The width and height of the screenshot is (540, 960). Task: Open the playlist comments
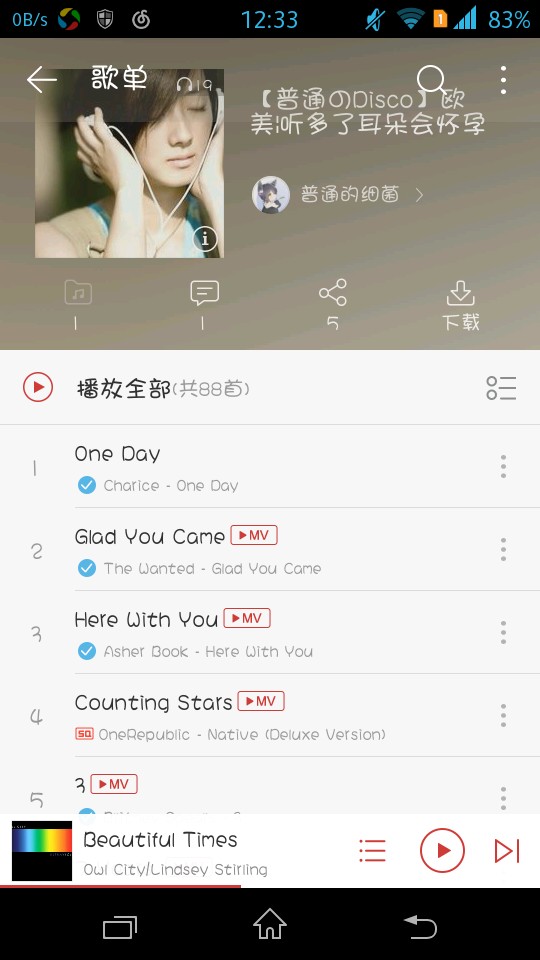(x=204, y=304)
